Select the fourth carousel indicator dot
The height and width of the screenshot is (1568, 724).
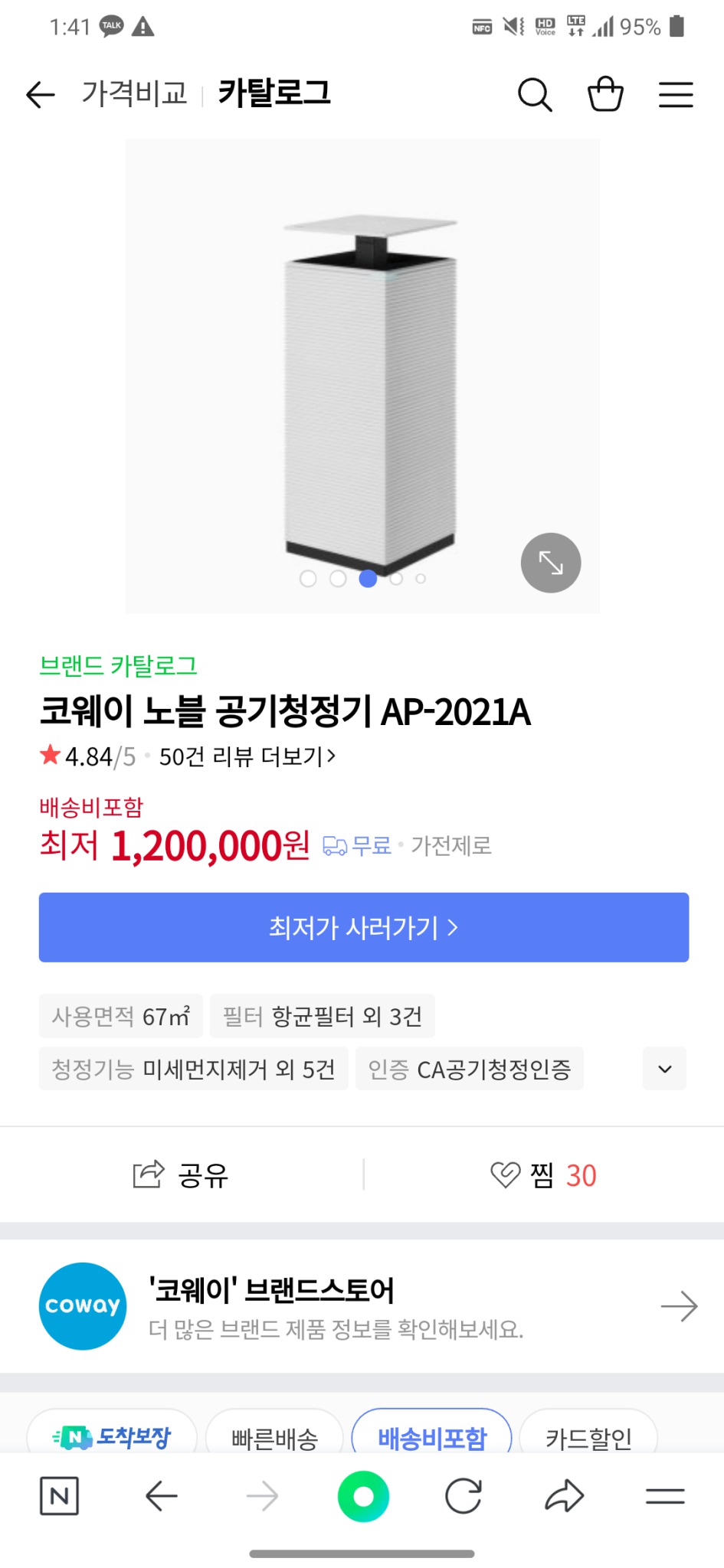point(396,580)
